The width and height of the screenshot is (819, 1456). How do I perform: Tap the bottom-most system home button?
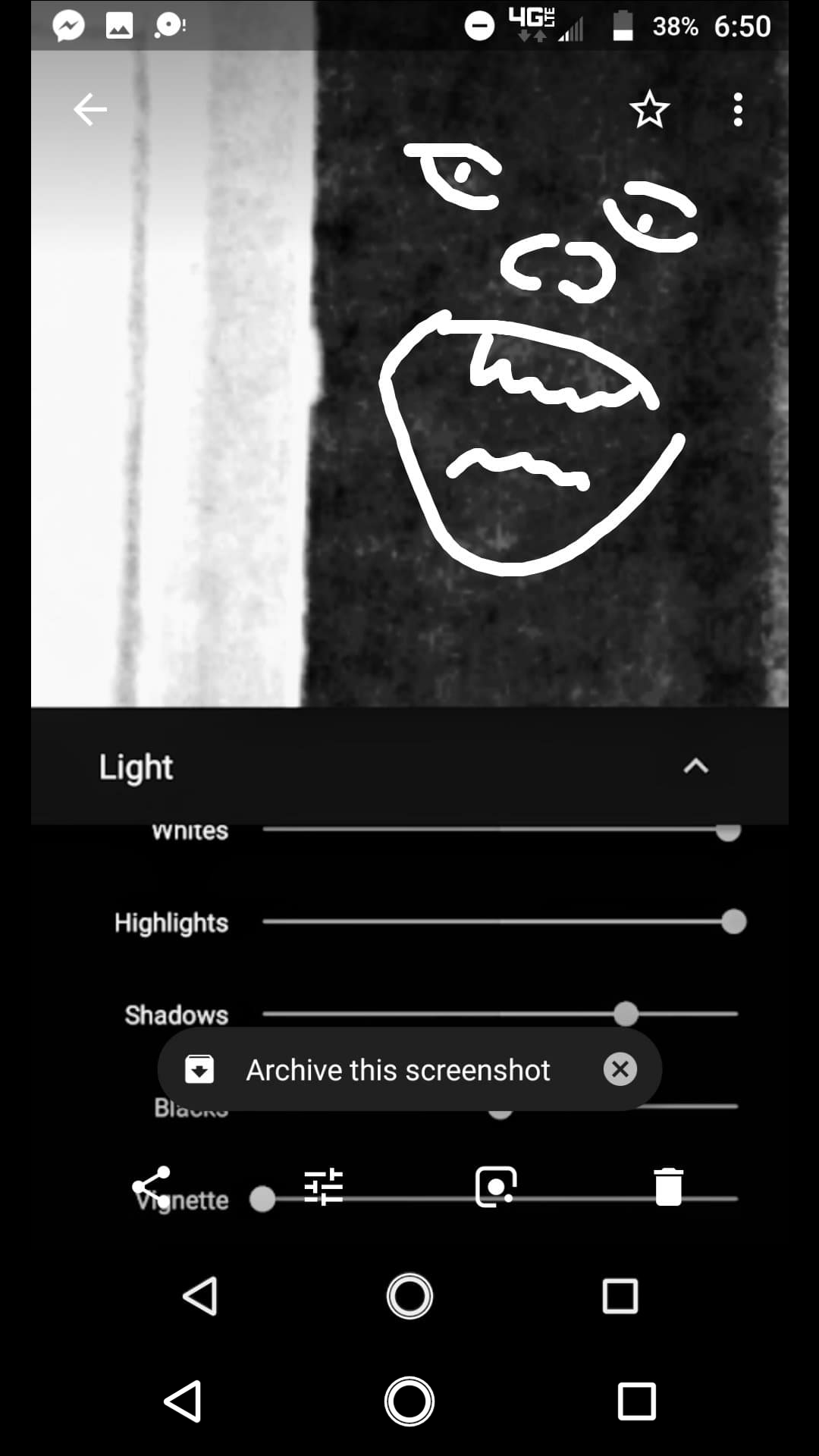(x=409, y=1401)
